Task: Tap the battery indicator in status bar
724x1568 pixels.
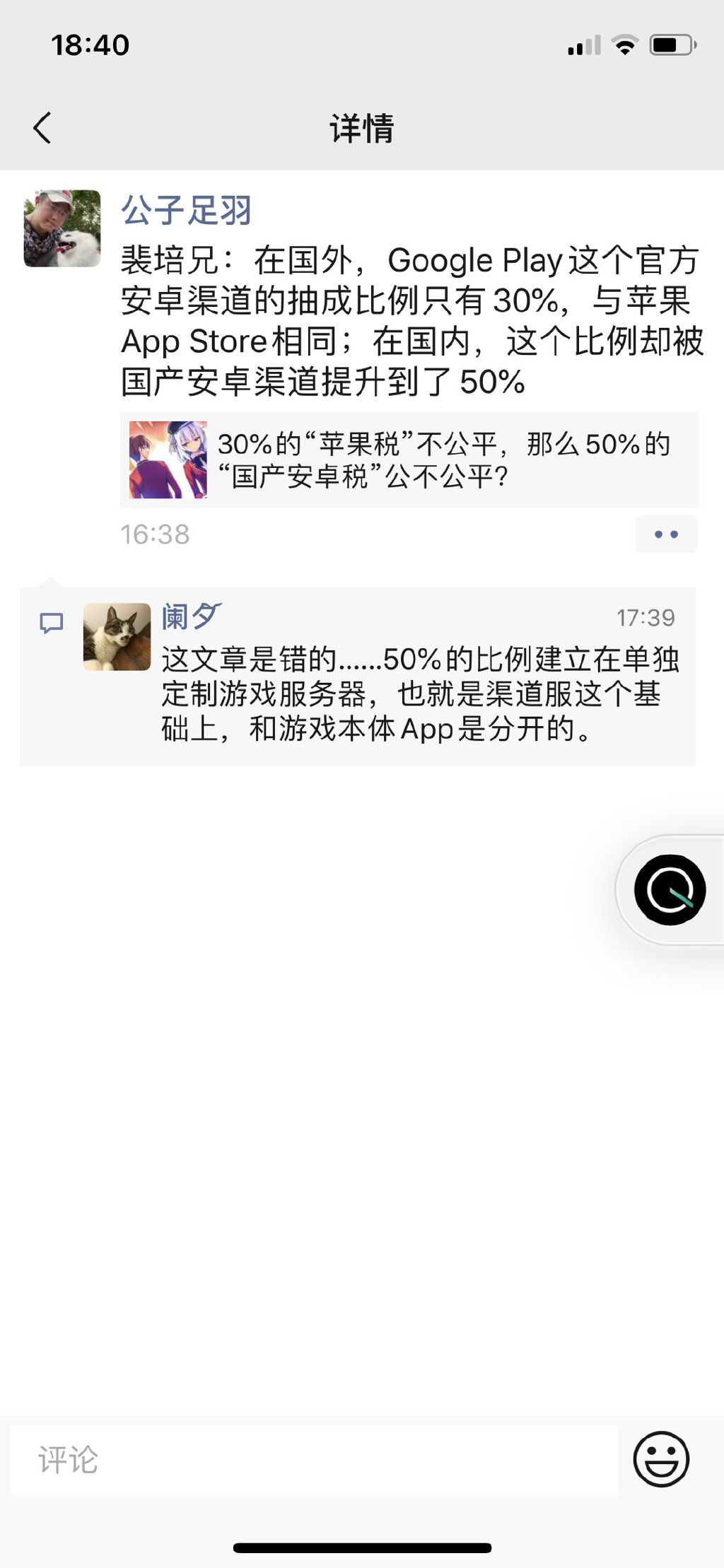Action: tap(672, 45)
